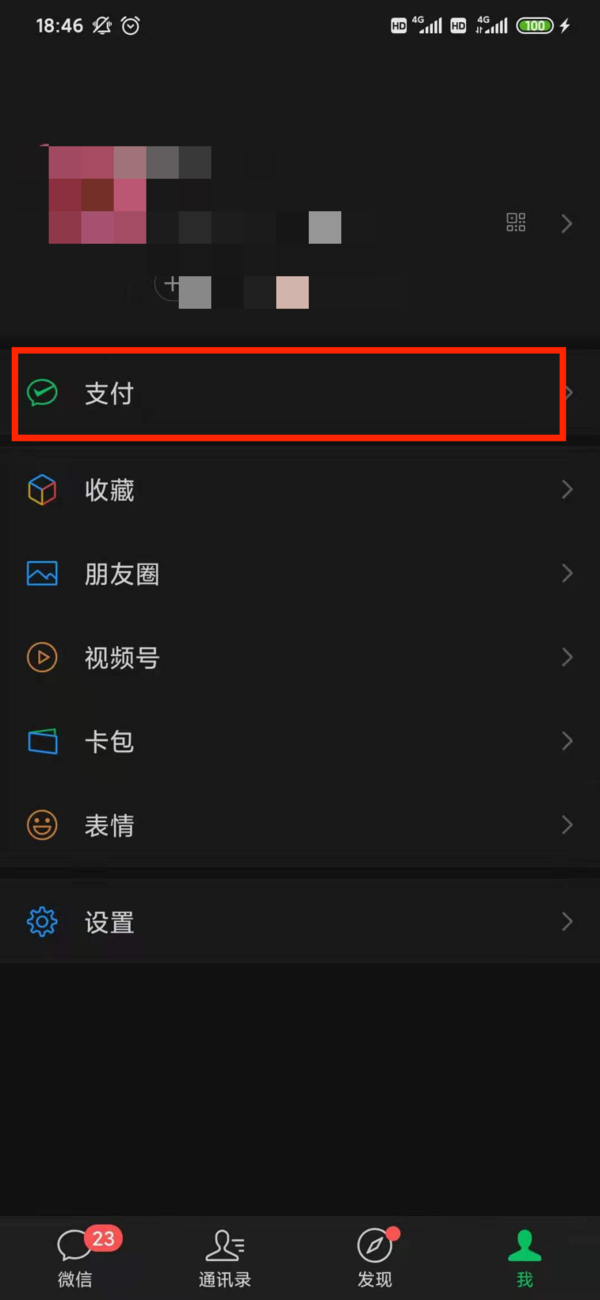Show my QR code
600x1300 pixels.
coord(516,223)
